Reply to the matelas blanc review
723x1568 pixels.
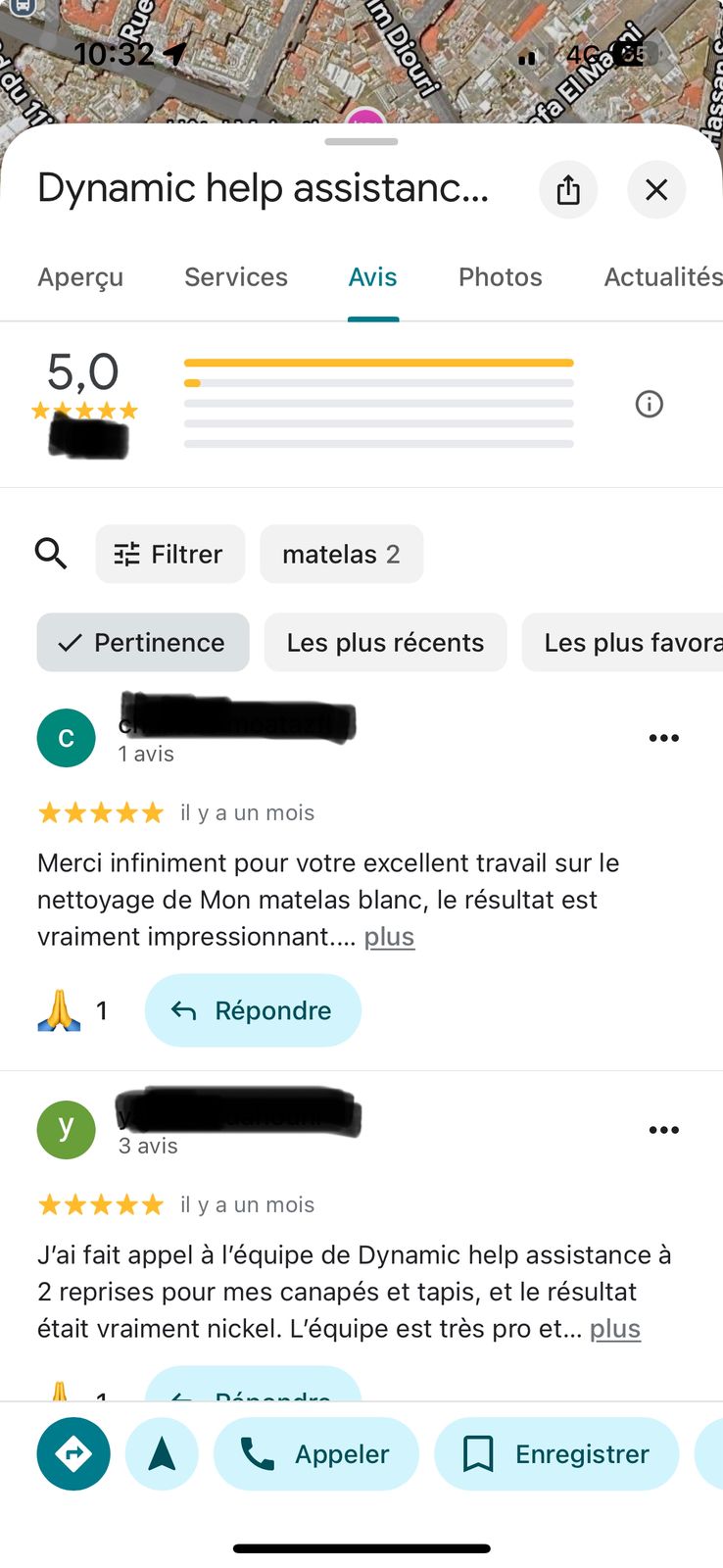click(x=253, y=1010)
